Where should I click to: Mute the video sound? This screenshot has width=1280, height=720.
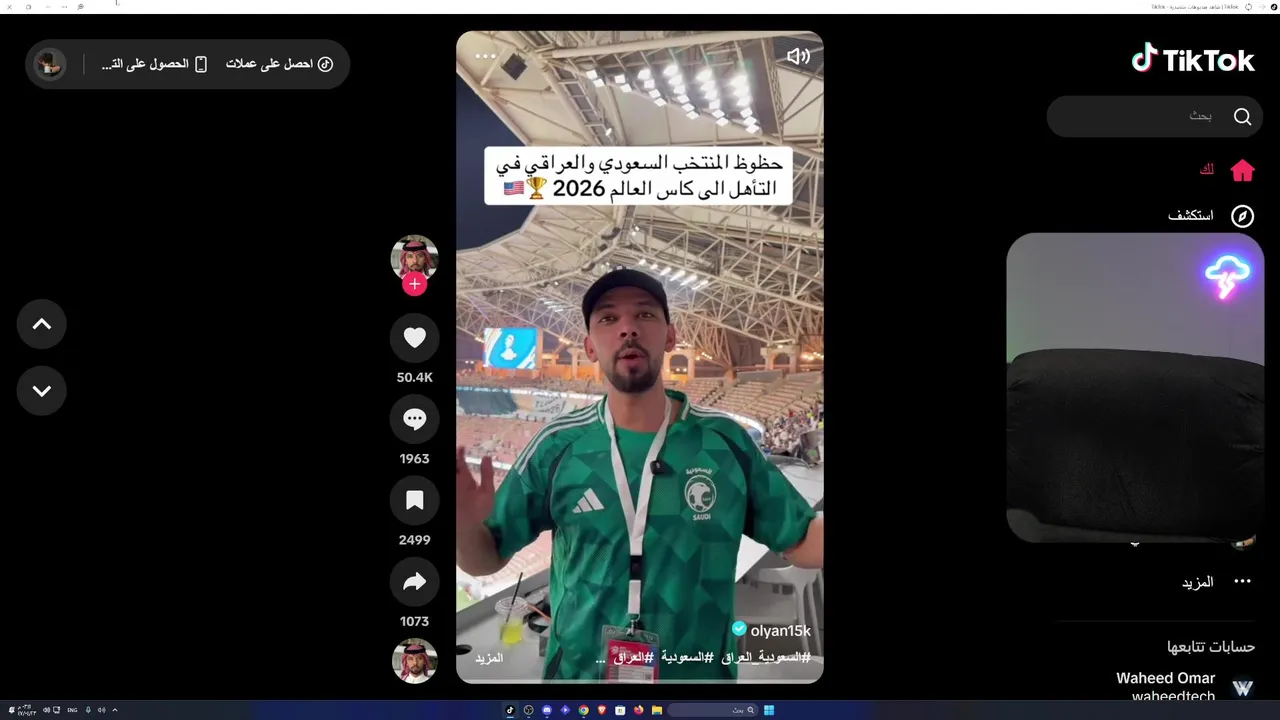coord(797,57)
